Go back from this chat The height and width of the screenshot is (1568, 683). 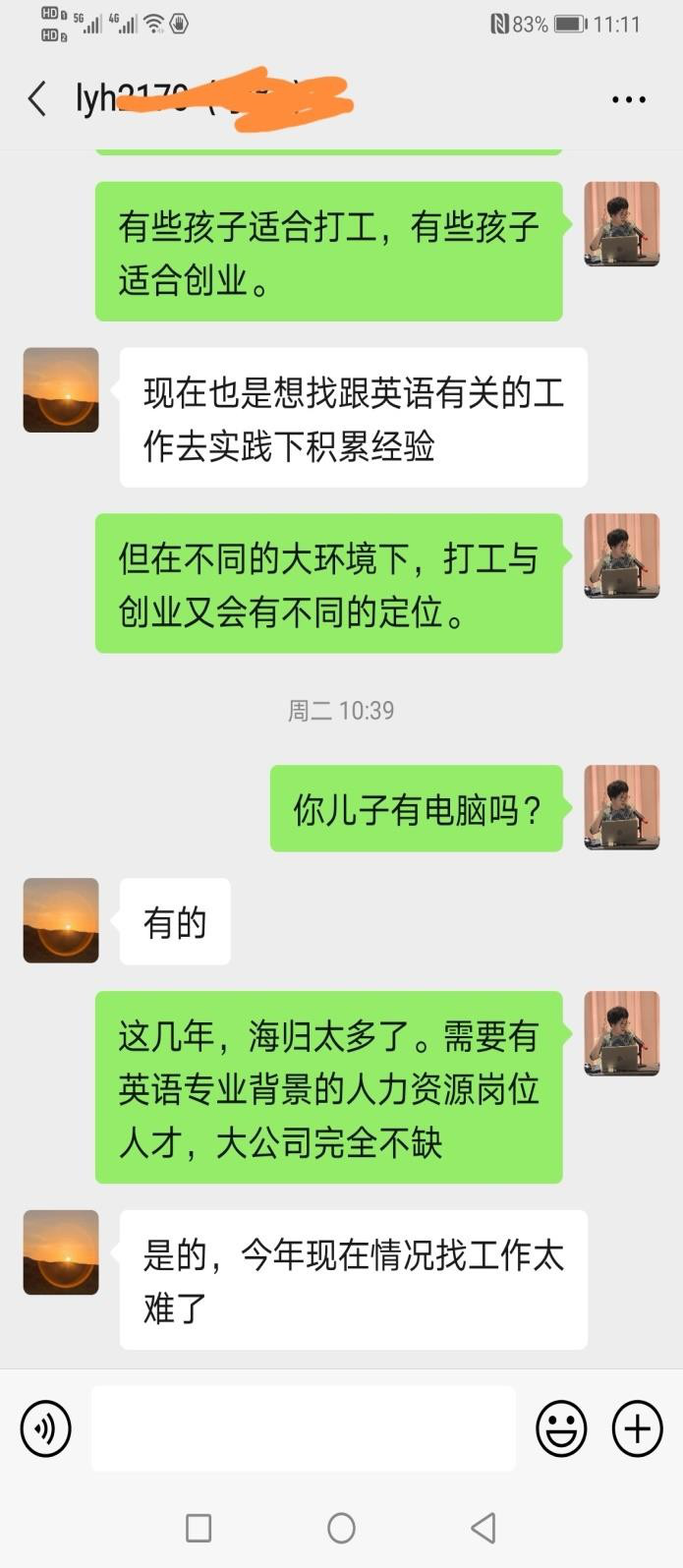tap(37, 99)
